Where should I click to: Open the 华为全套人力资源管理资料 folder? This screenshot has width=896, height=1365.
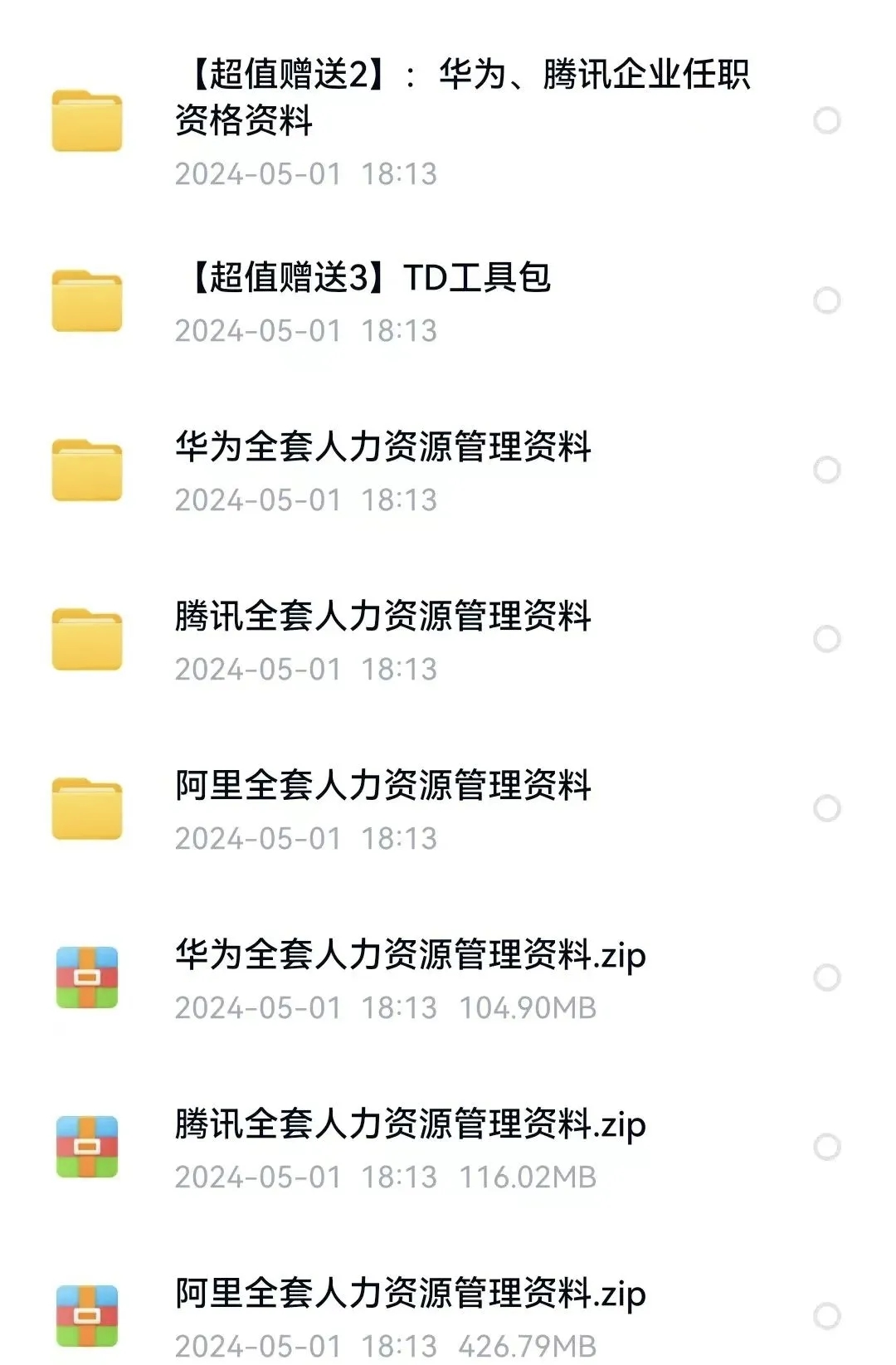coord(382,447)
